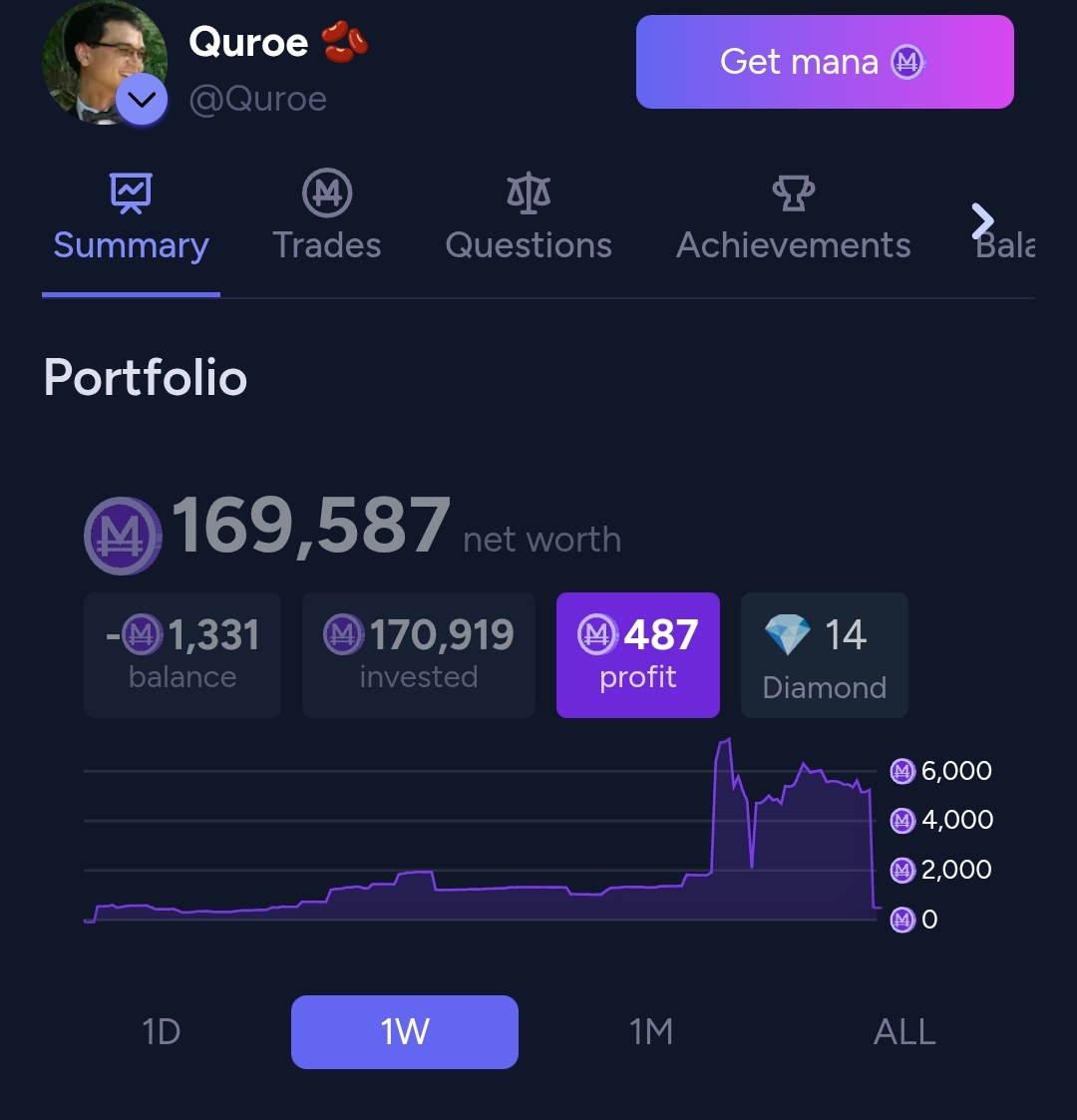Show the balance graph
This screenshot has height=1120, width=1077.
point(181,654)
